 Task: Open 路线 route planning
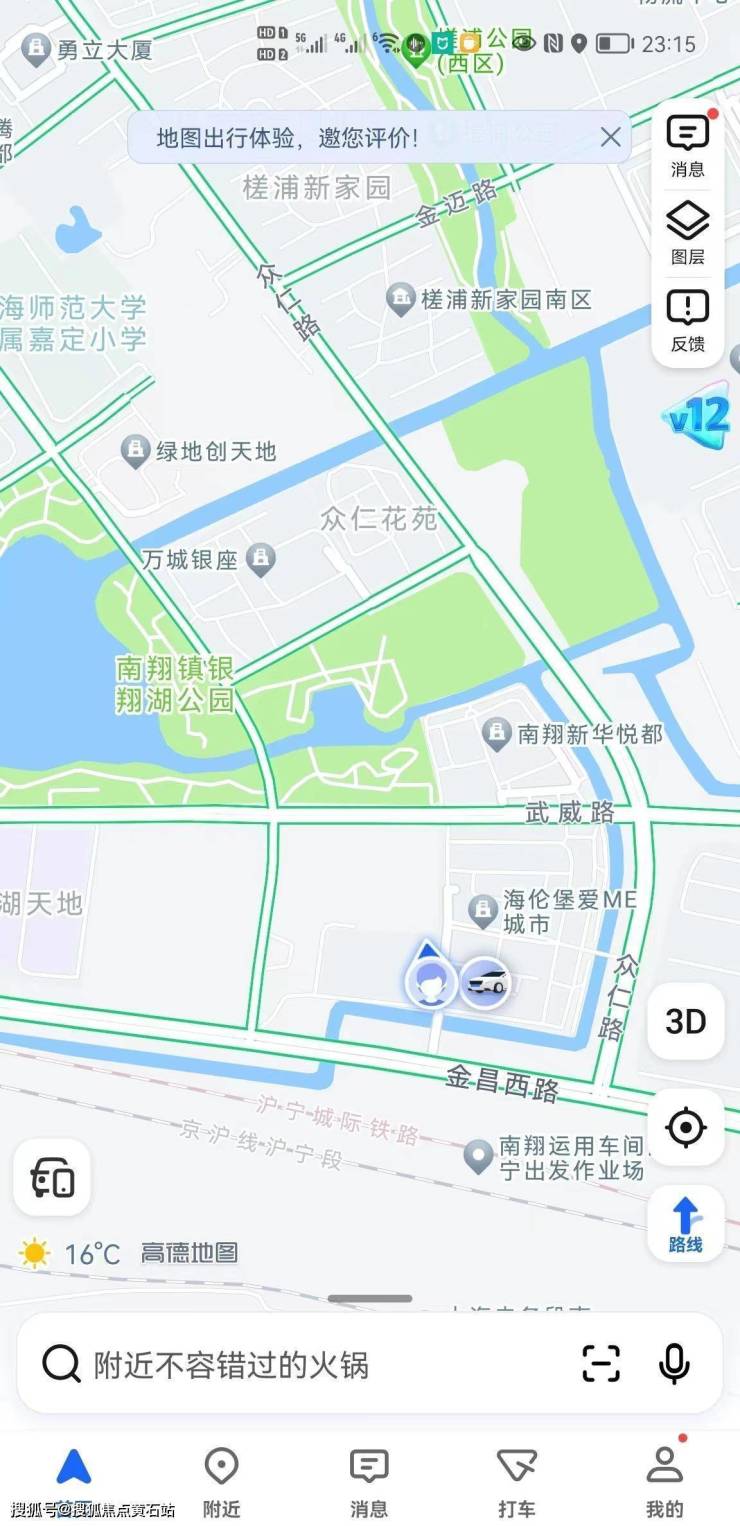(686, 1223)
